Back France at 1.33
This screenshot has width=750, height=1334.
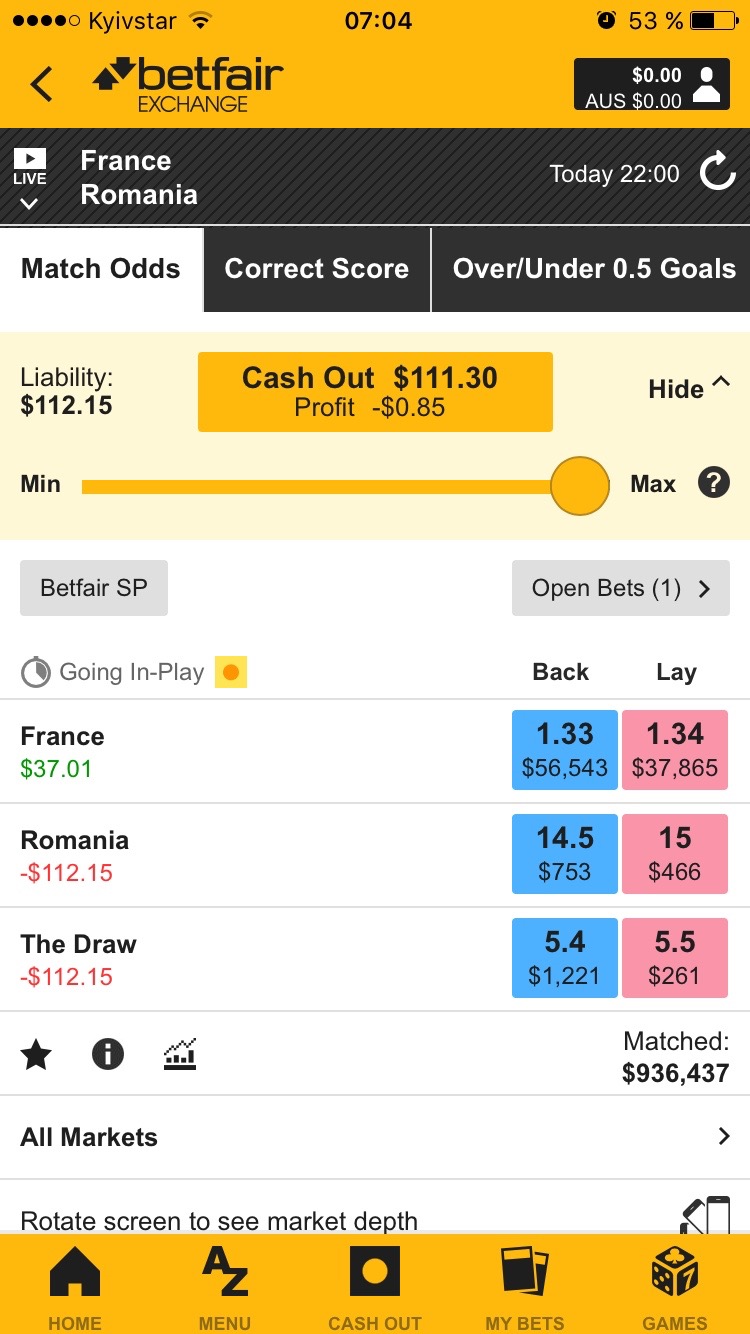point(565,750)
